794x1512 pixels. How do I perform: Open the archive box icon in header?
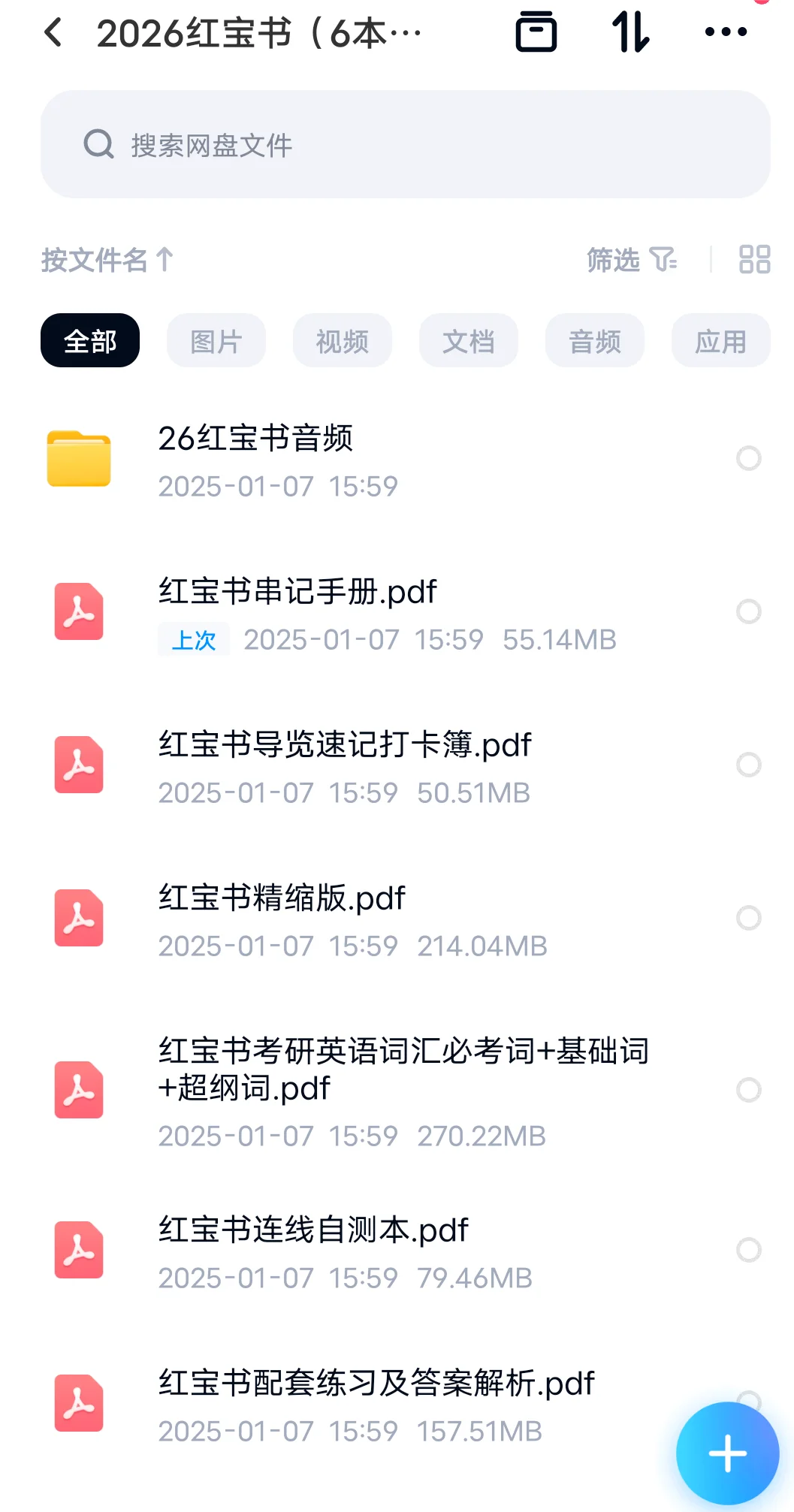(x=536, y=32)
